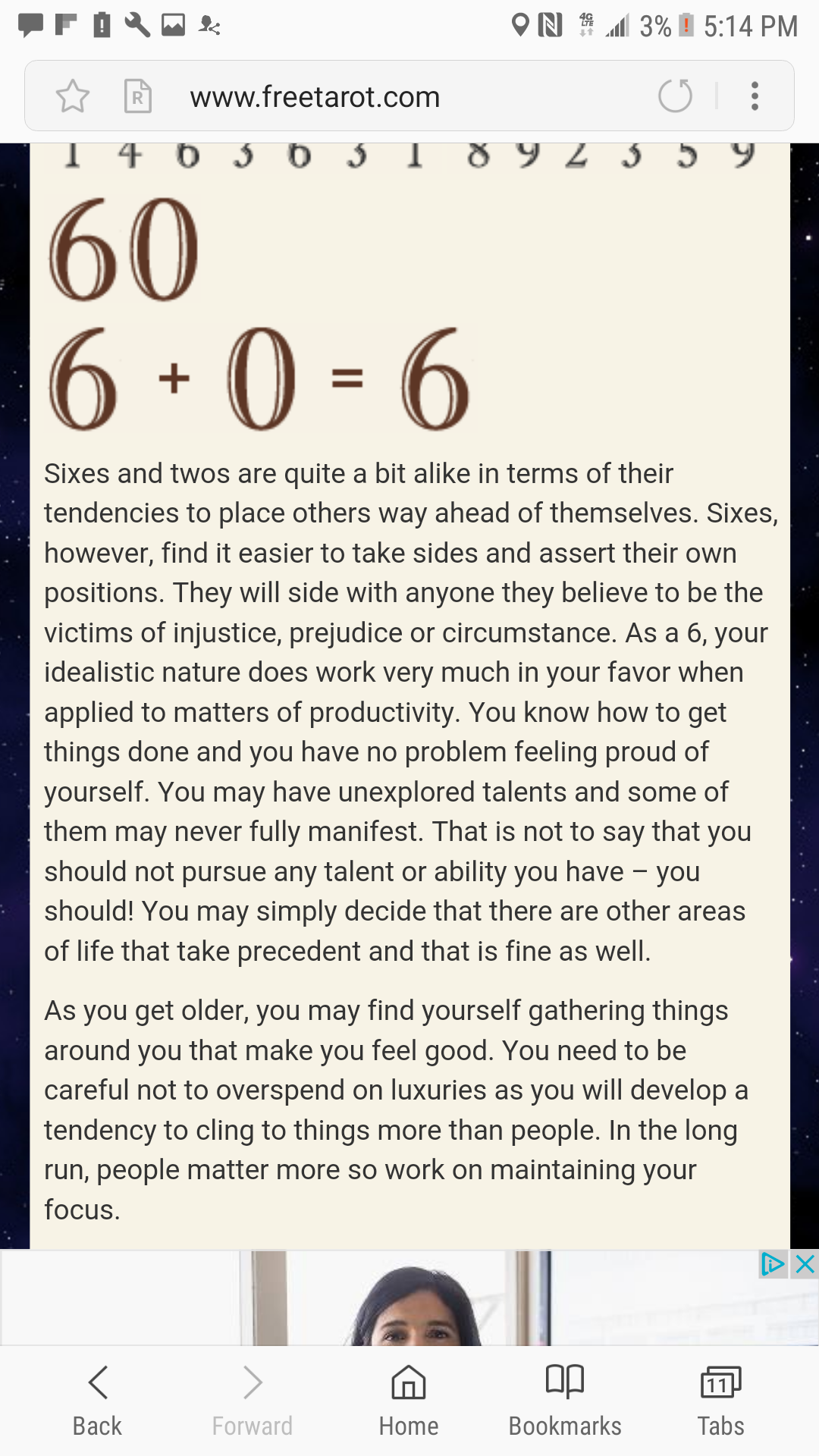This screenshot has width=819, height=1456.
Task: Open the AdChoices info icon
Action: 773,1264
